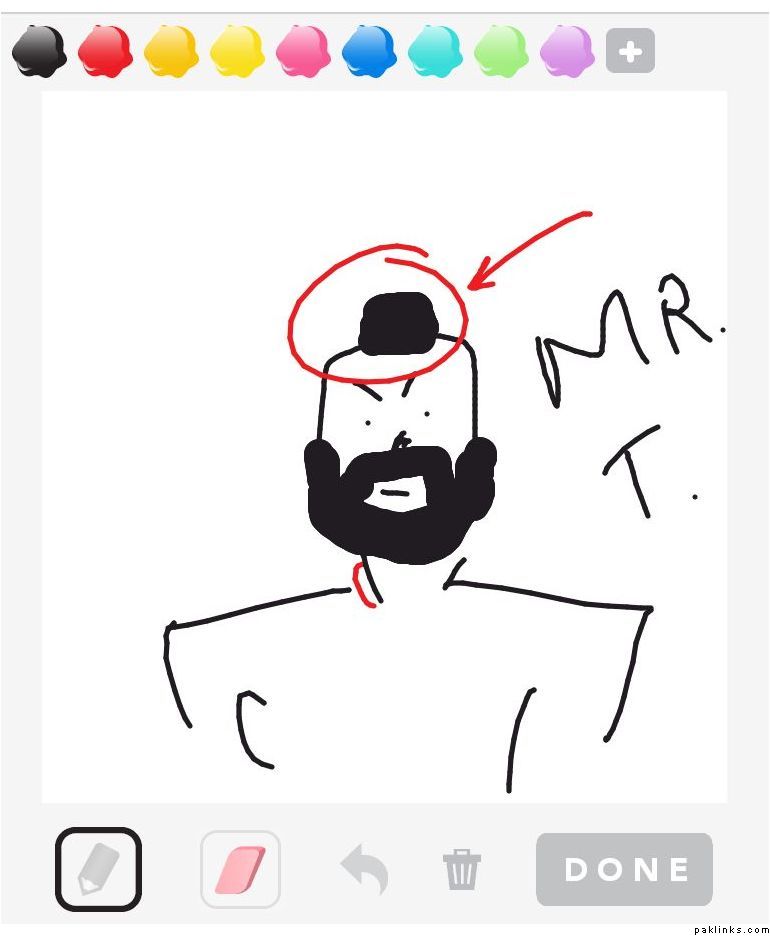Tap DONE to finish the drawing
The image size is (770, 936).
(624, 869)
